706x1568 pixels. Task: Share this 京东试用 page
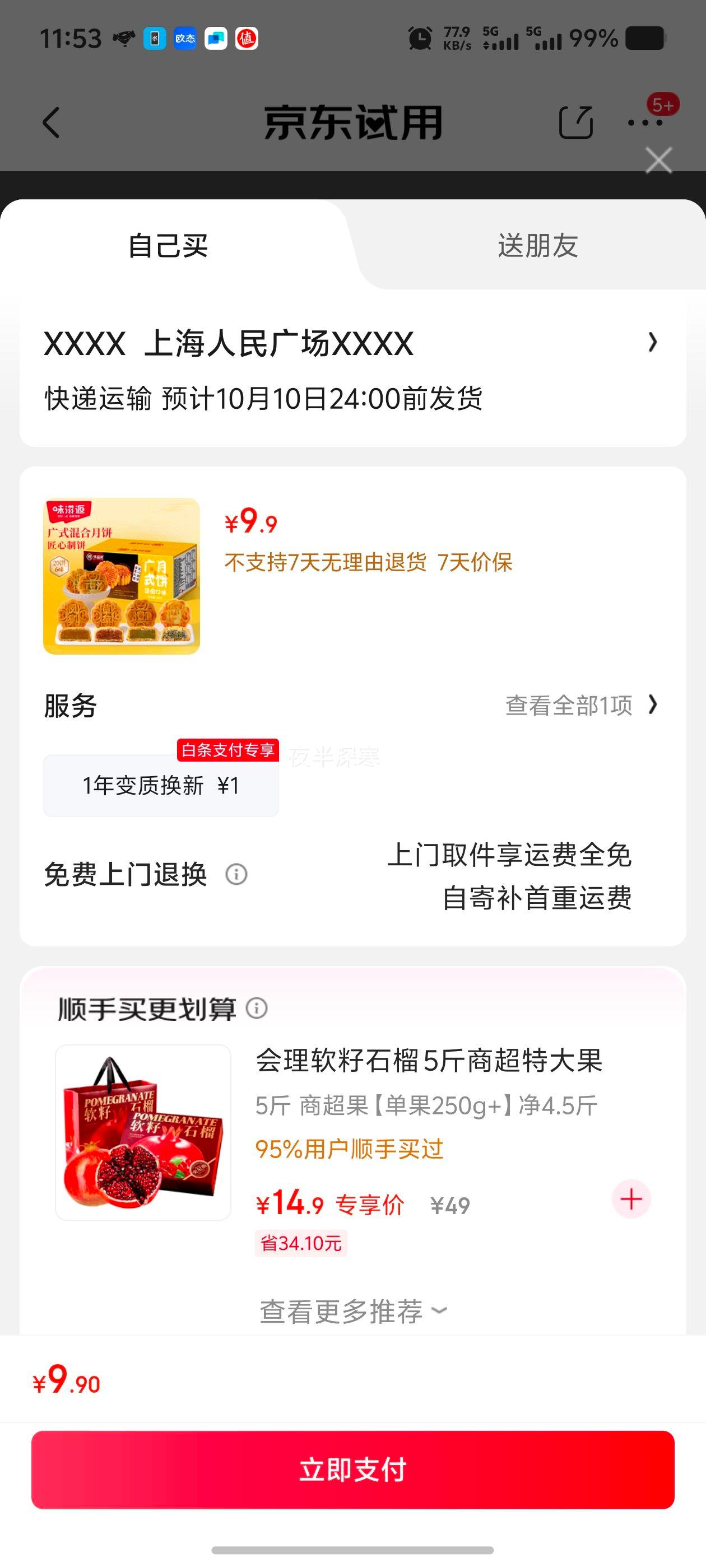coord(575,122)
